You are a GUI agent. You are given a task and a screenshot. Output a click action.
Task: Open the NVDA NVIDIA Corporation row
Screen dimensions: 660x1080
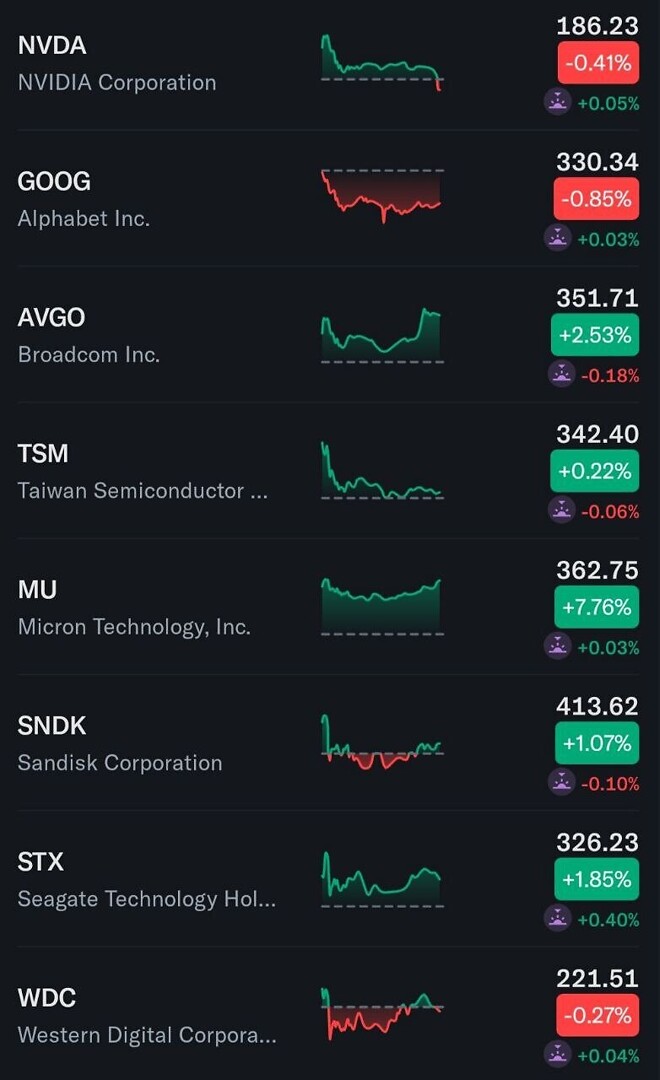[330, 65]
